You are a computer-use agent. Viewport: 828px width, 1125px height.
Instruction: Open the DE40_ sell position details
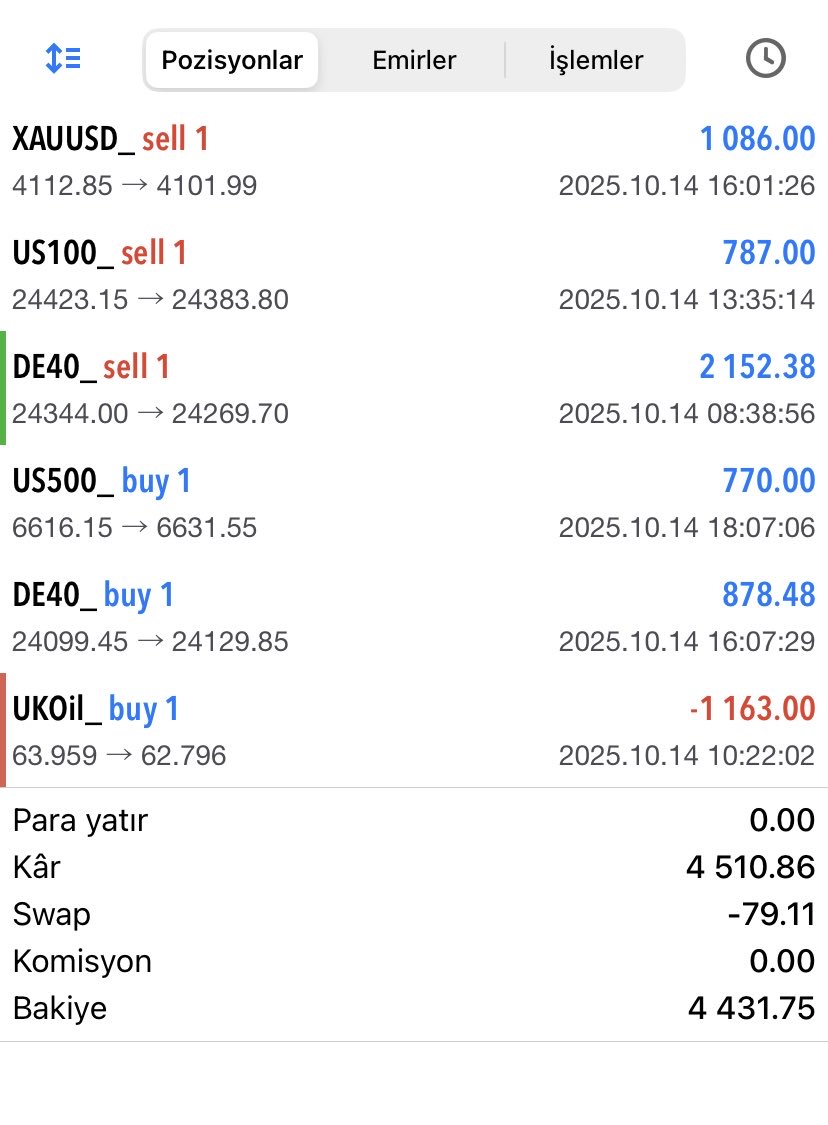[x=414, y=388]
